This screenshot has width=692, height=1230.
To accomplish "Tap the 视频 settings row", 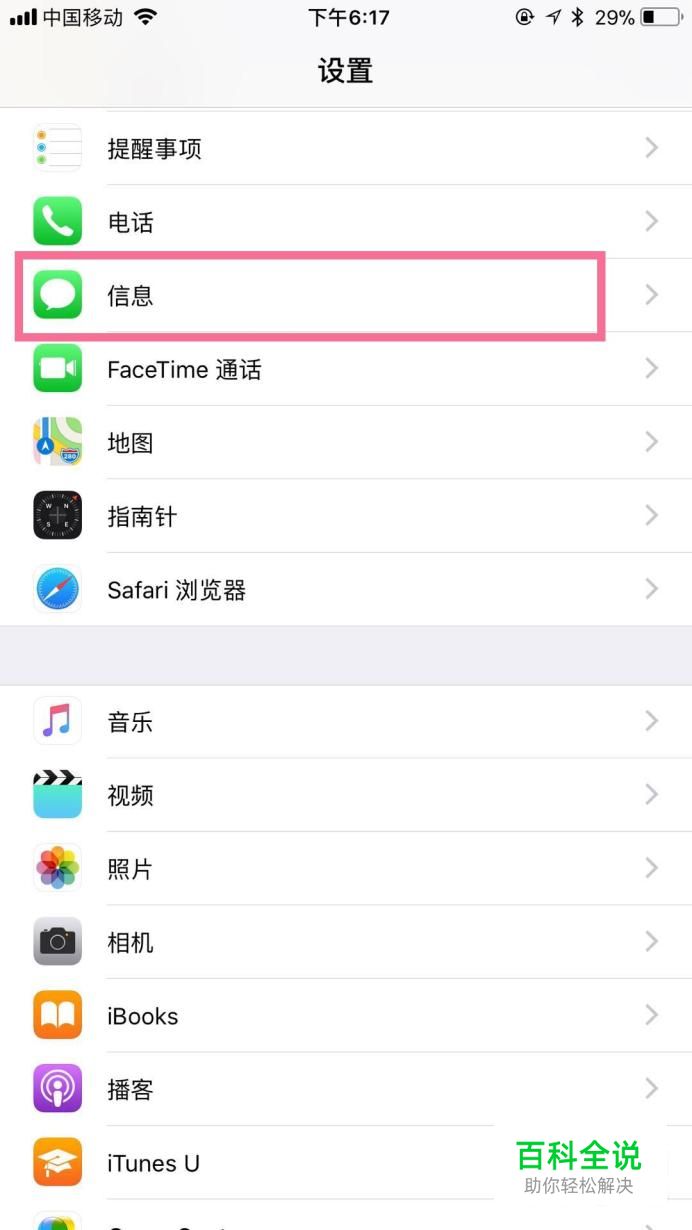I will tap(345, 796).
